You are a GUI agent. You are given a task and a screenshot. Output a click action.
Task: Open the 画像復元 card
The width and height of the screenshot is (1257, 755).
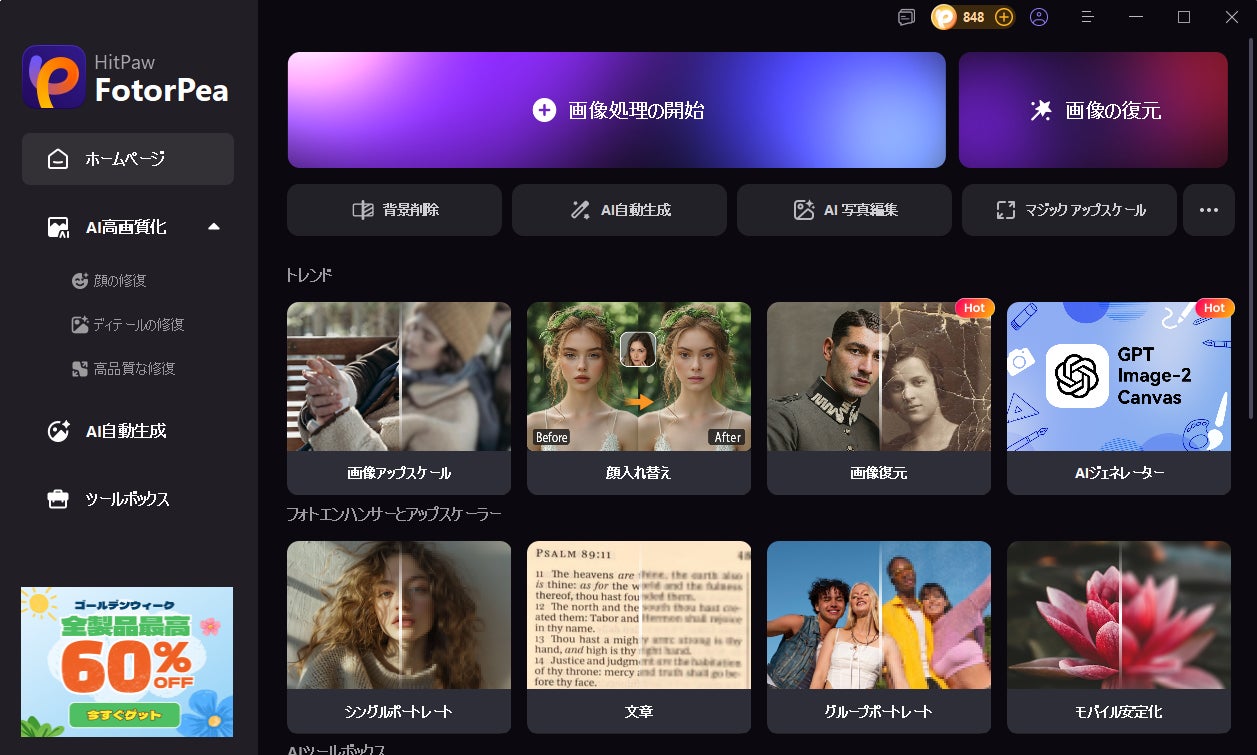[879, 398]
